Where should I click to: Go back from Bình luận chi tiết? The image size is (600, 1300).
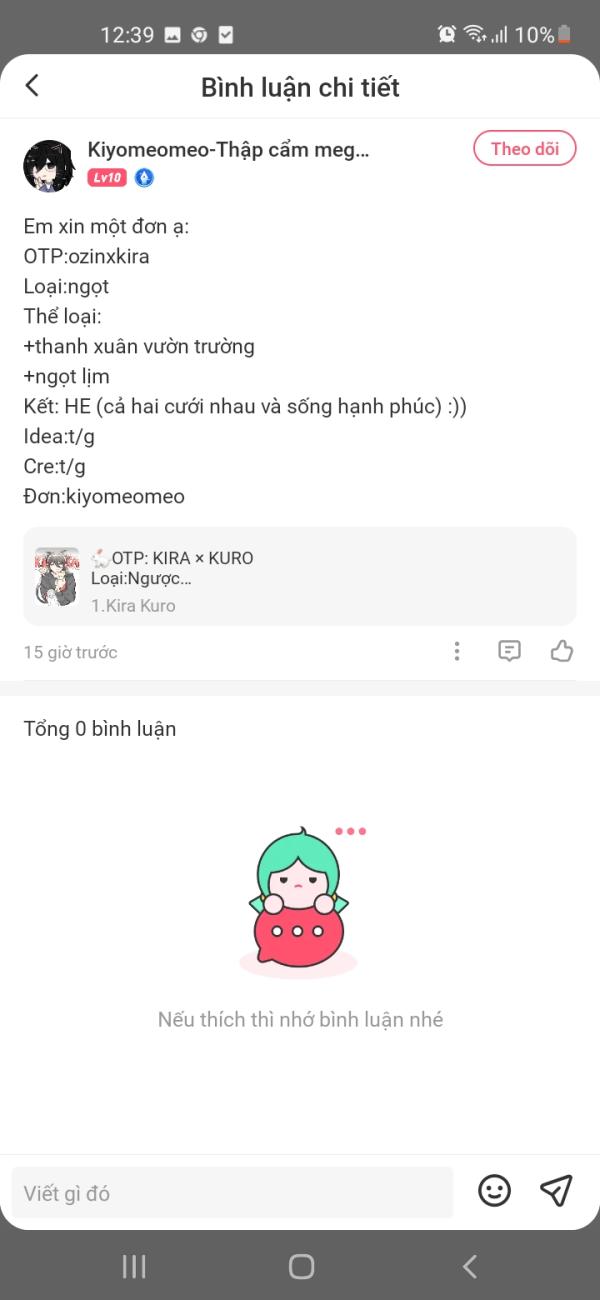click(32, 86)
